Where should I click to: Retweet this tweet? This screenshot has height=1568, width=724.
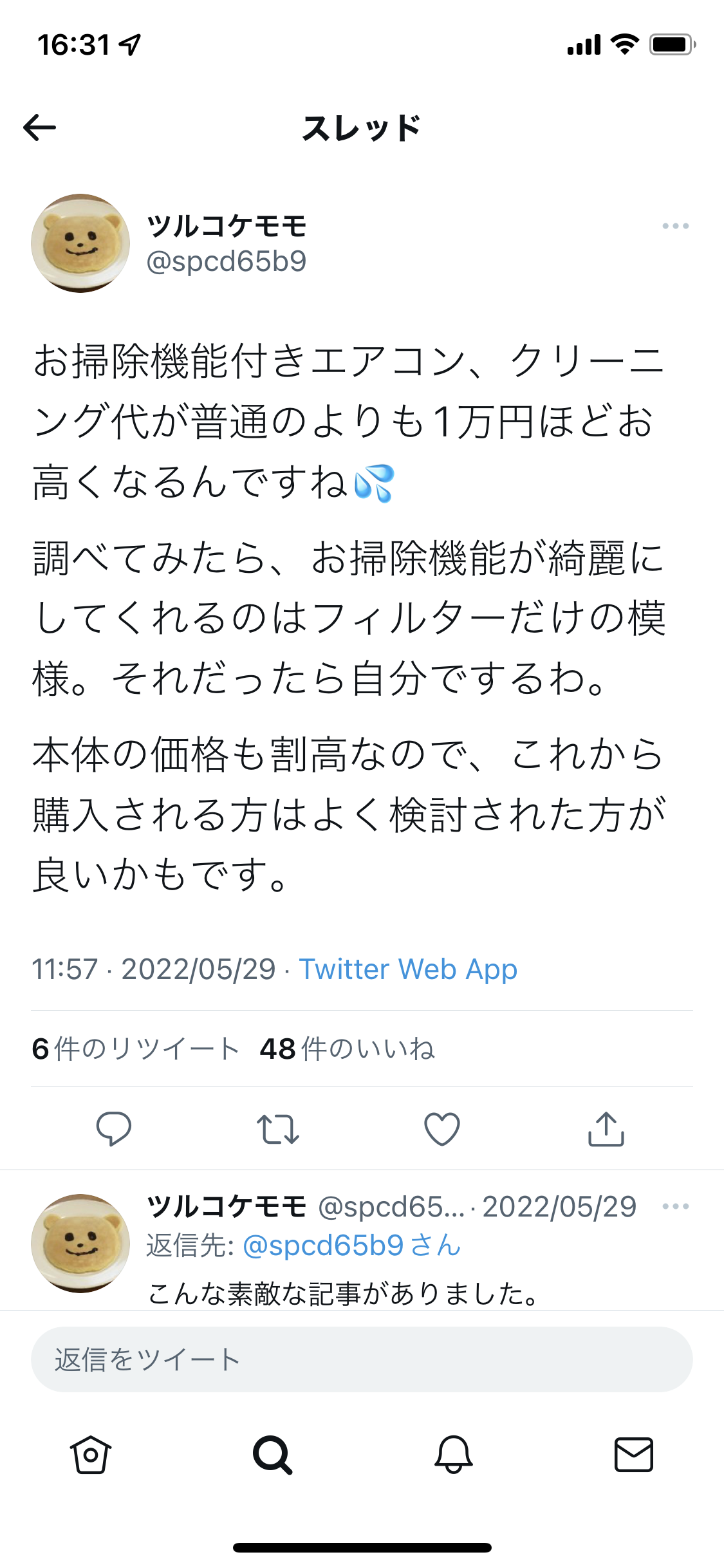278,1128
